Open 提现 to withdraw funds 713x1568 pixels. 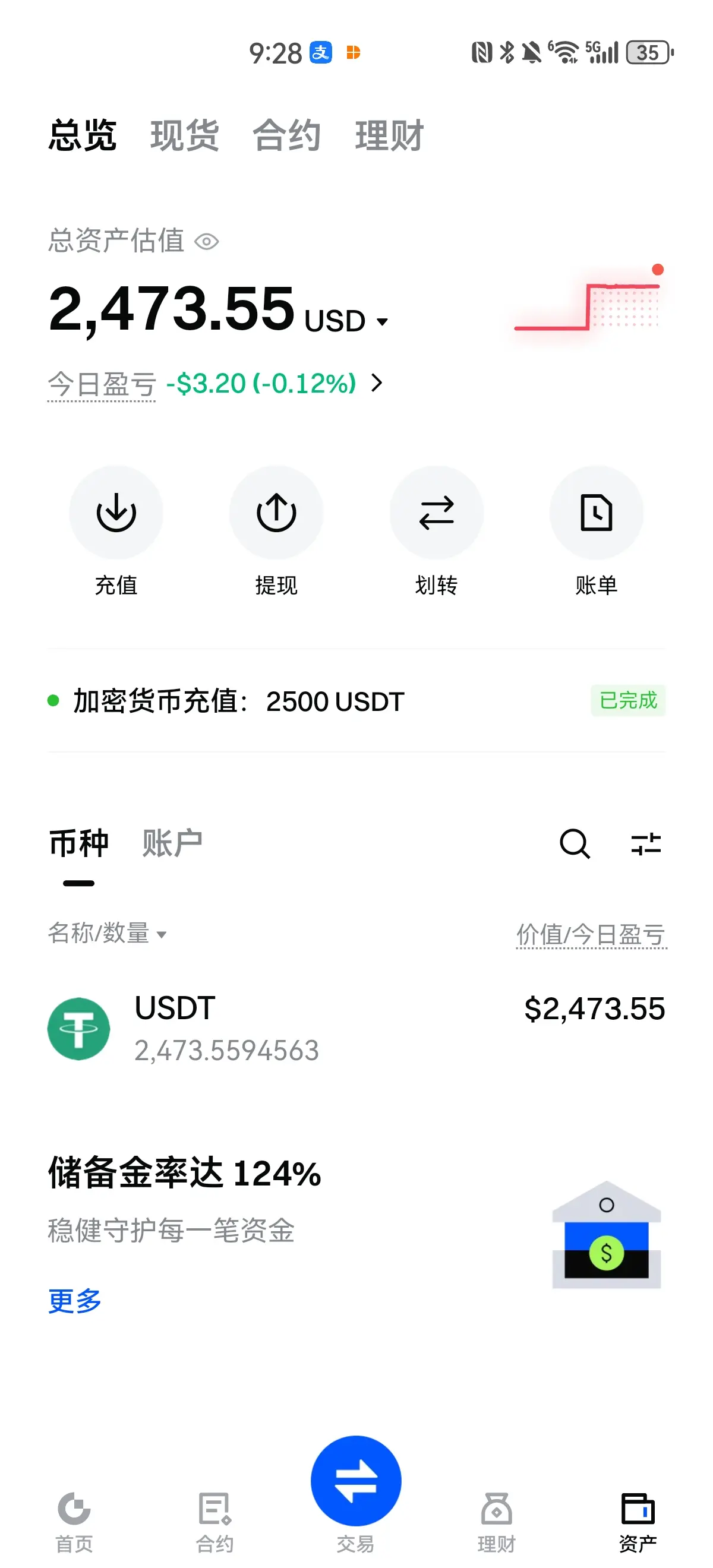tap(276, 513)
